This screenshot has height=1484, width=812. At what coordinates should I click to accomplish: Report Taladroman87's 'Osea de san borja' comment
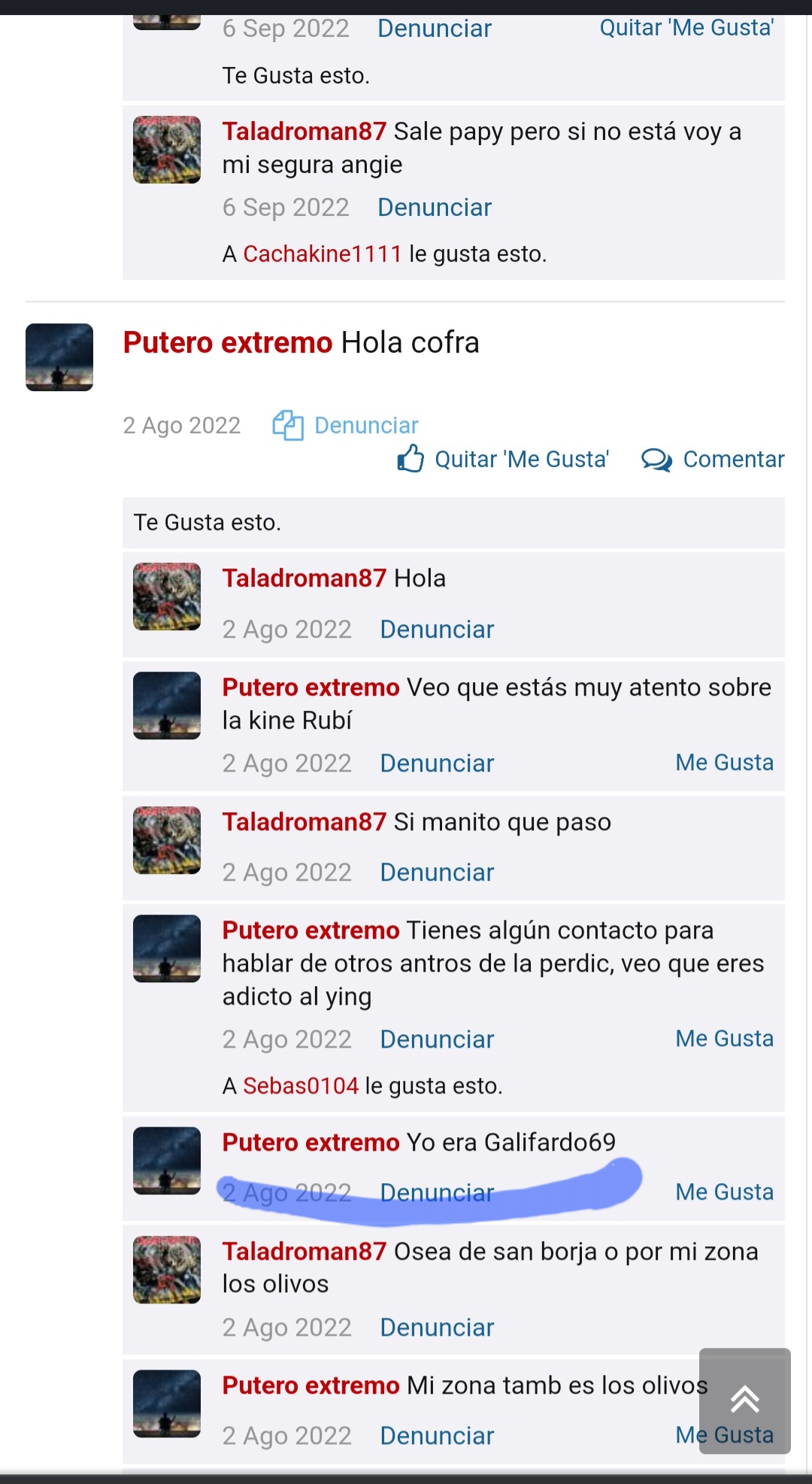click(x=437, y=1328)
